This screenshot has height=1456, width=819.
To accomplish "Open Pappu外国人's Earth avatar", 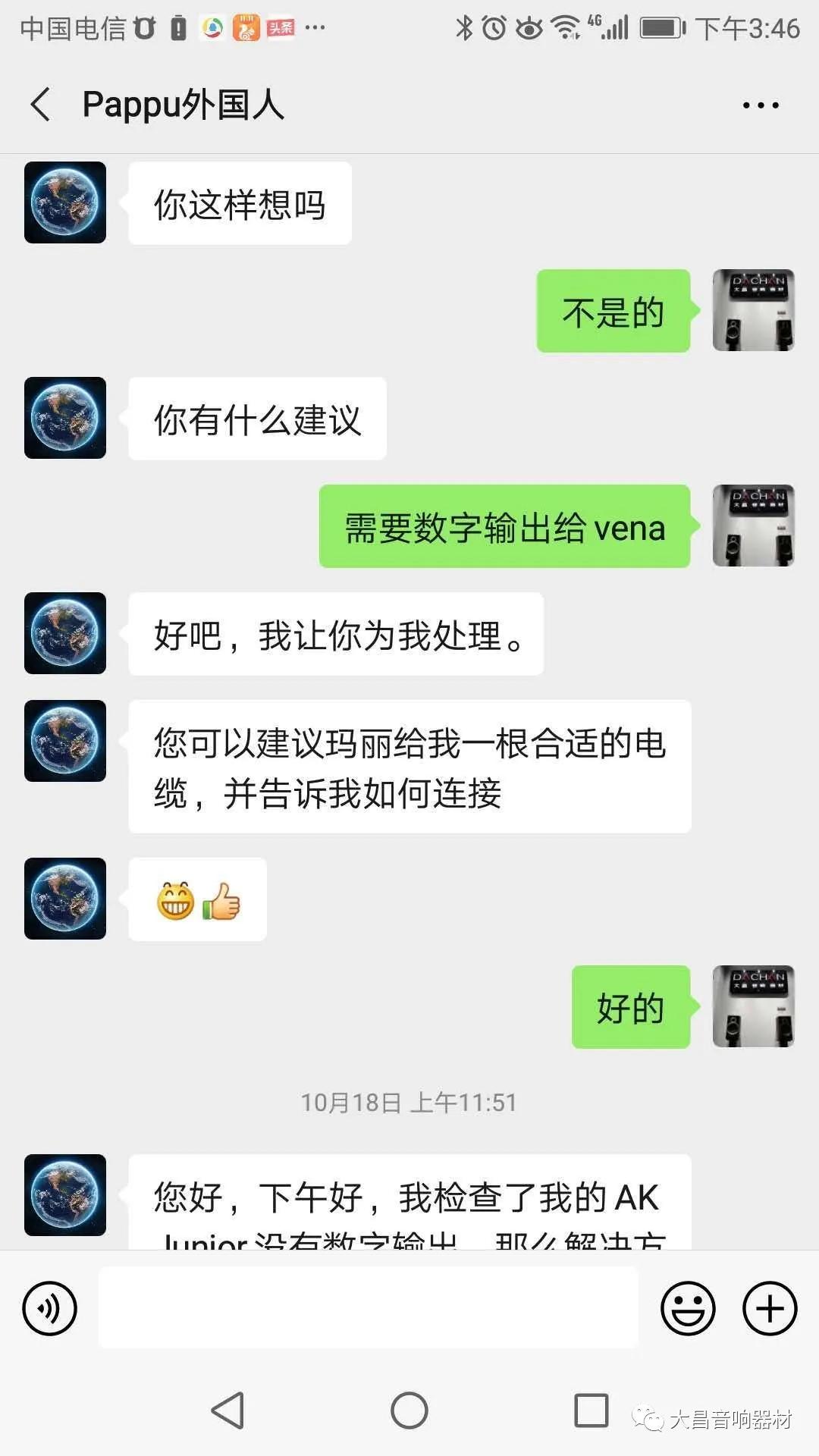I will tap(64, 203).
